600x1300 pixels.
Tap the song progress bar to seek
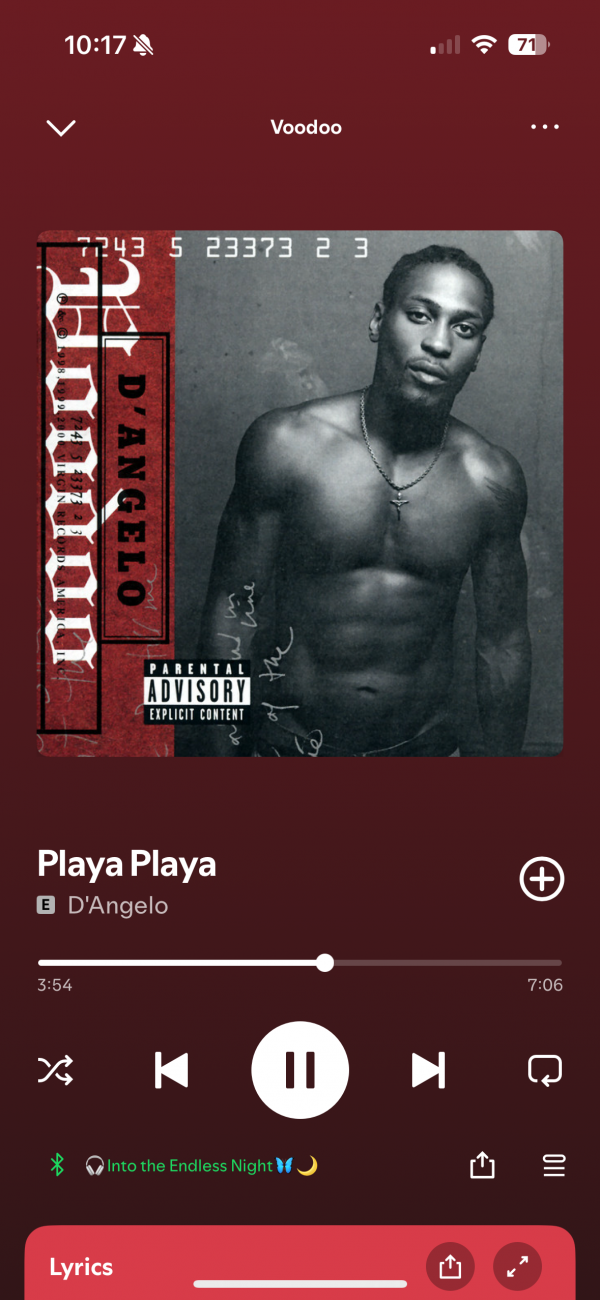(x=300, y=963)
